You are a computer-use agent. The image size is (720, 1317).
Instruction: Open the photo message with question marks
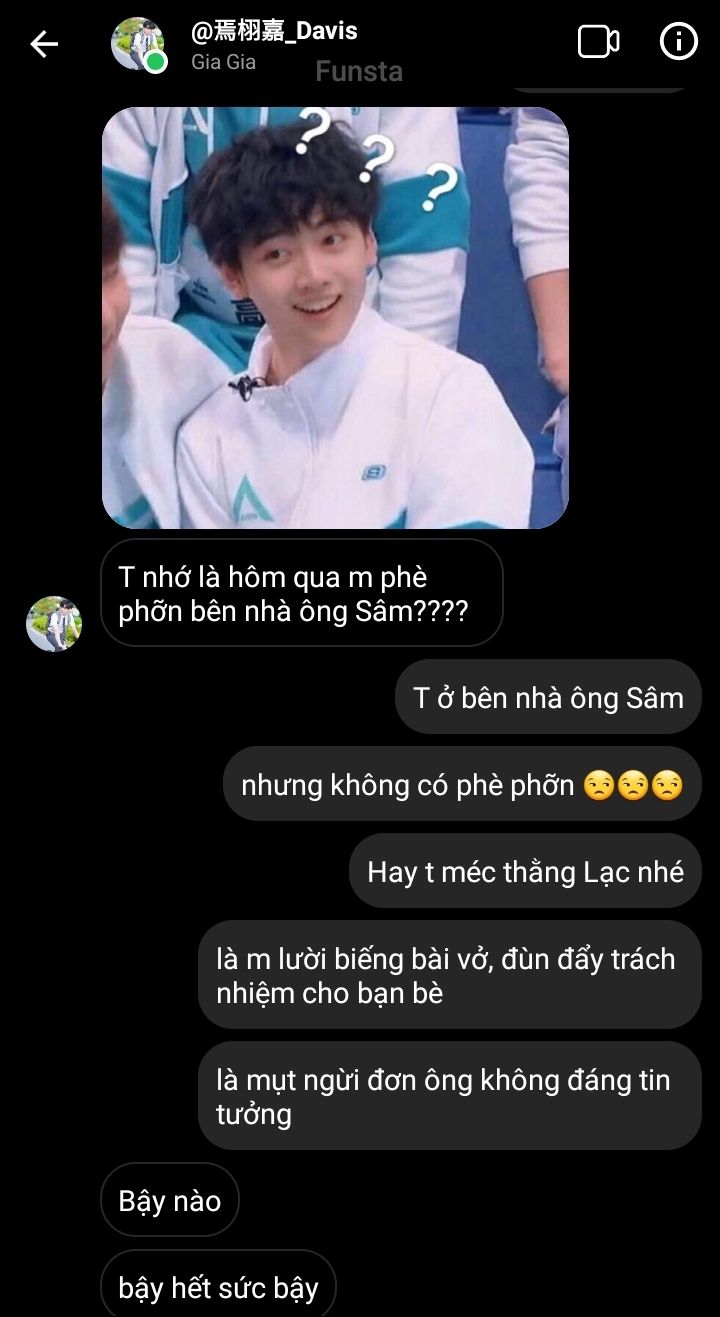[335, 318]
